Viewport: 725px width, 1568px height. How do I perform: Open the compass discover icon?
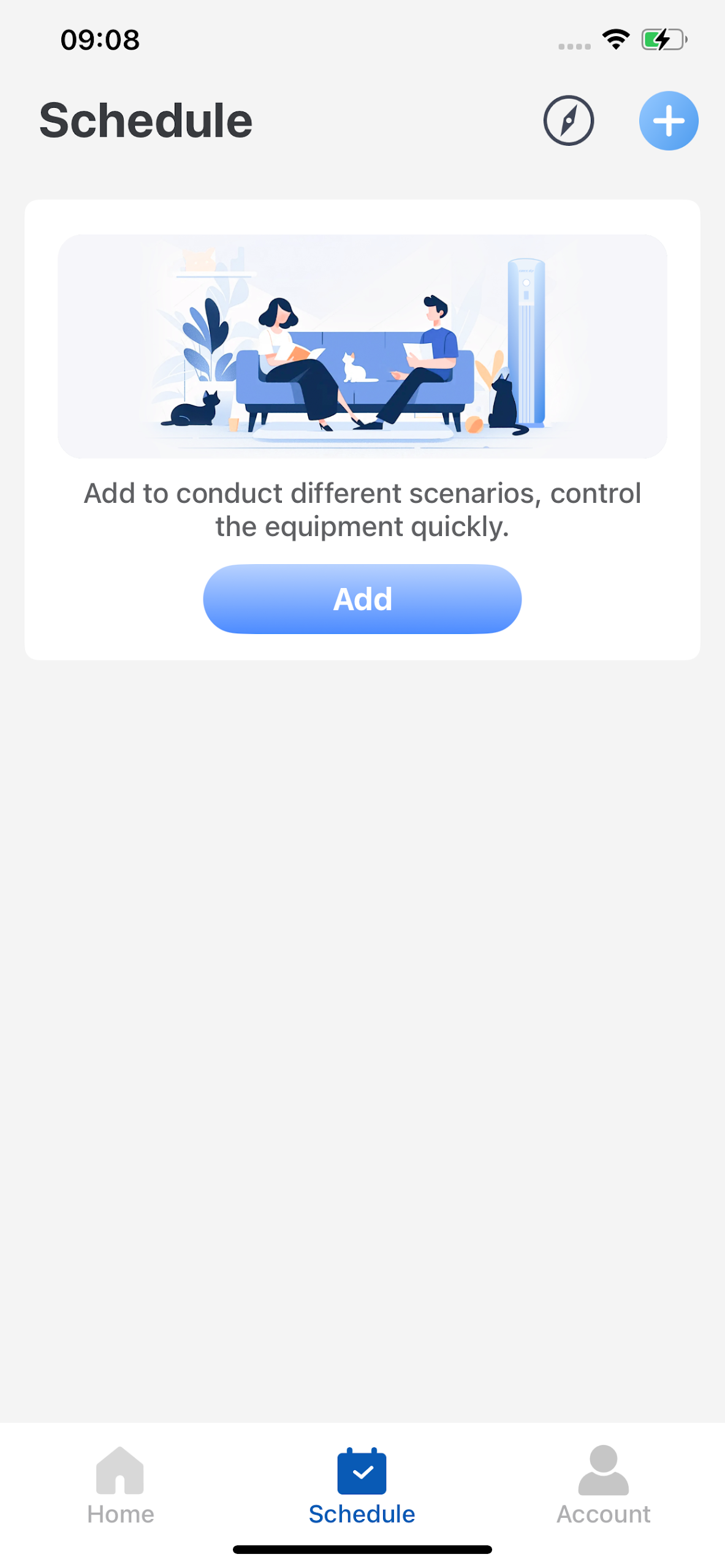[x=568, y=121]
